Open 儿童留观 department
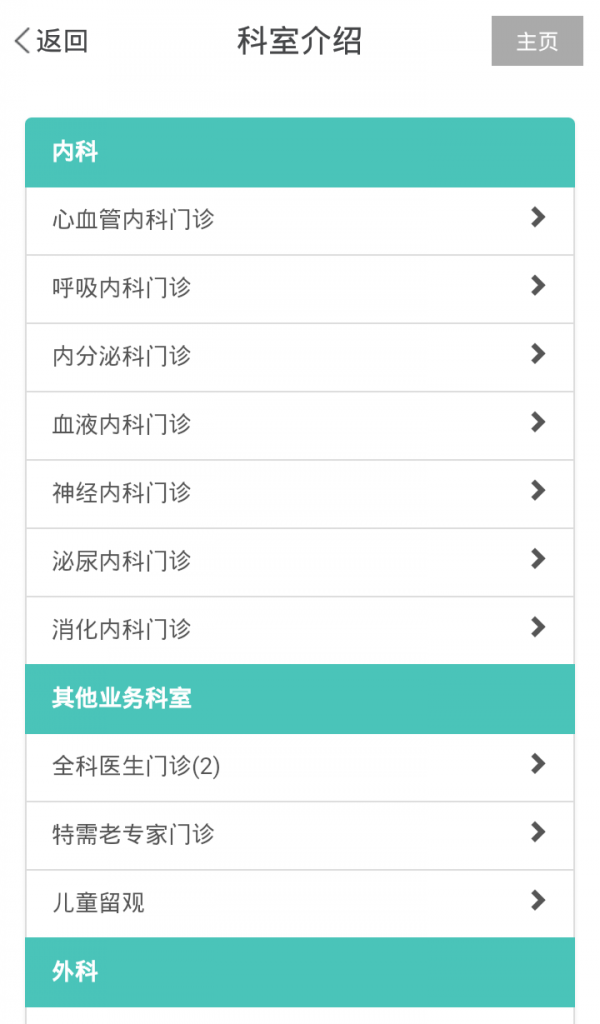 300,903
